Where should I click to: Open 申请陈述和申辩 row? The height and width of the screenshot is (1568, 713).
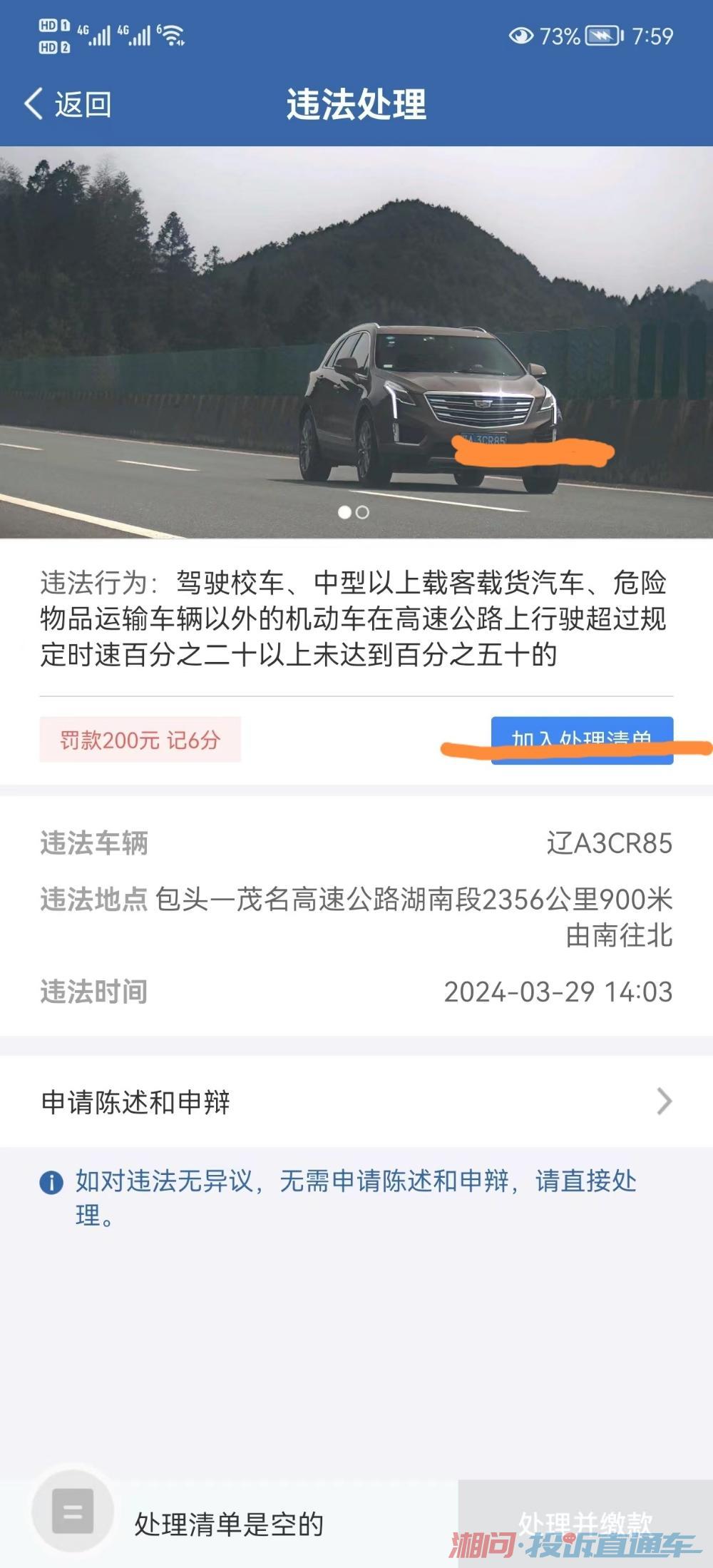356,1101
